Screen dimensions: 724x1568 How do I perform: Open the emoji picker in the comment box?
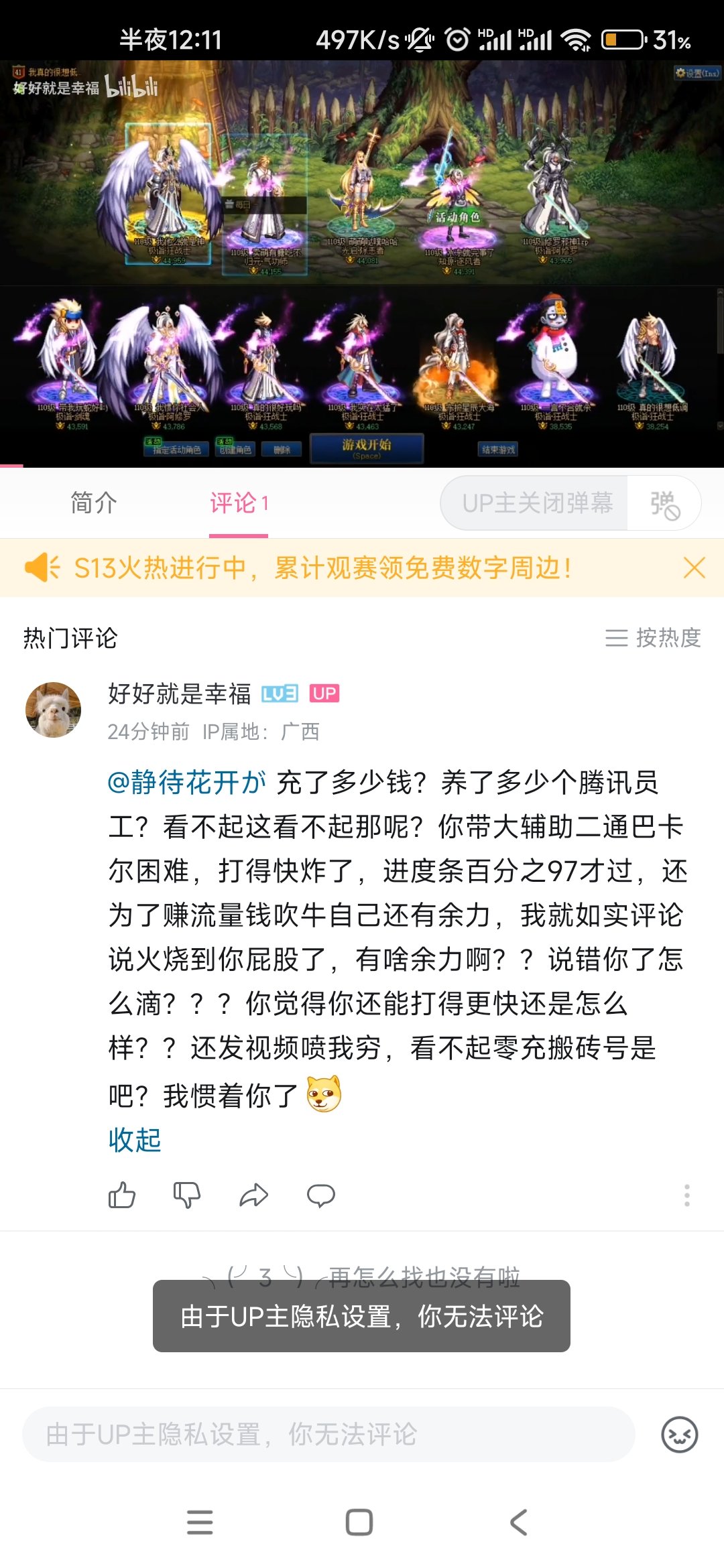[x=680, y=1435]
